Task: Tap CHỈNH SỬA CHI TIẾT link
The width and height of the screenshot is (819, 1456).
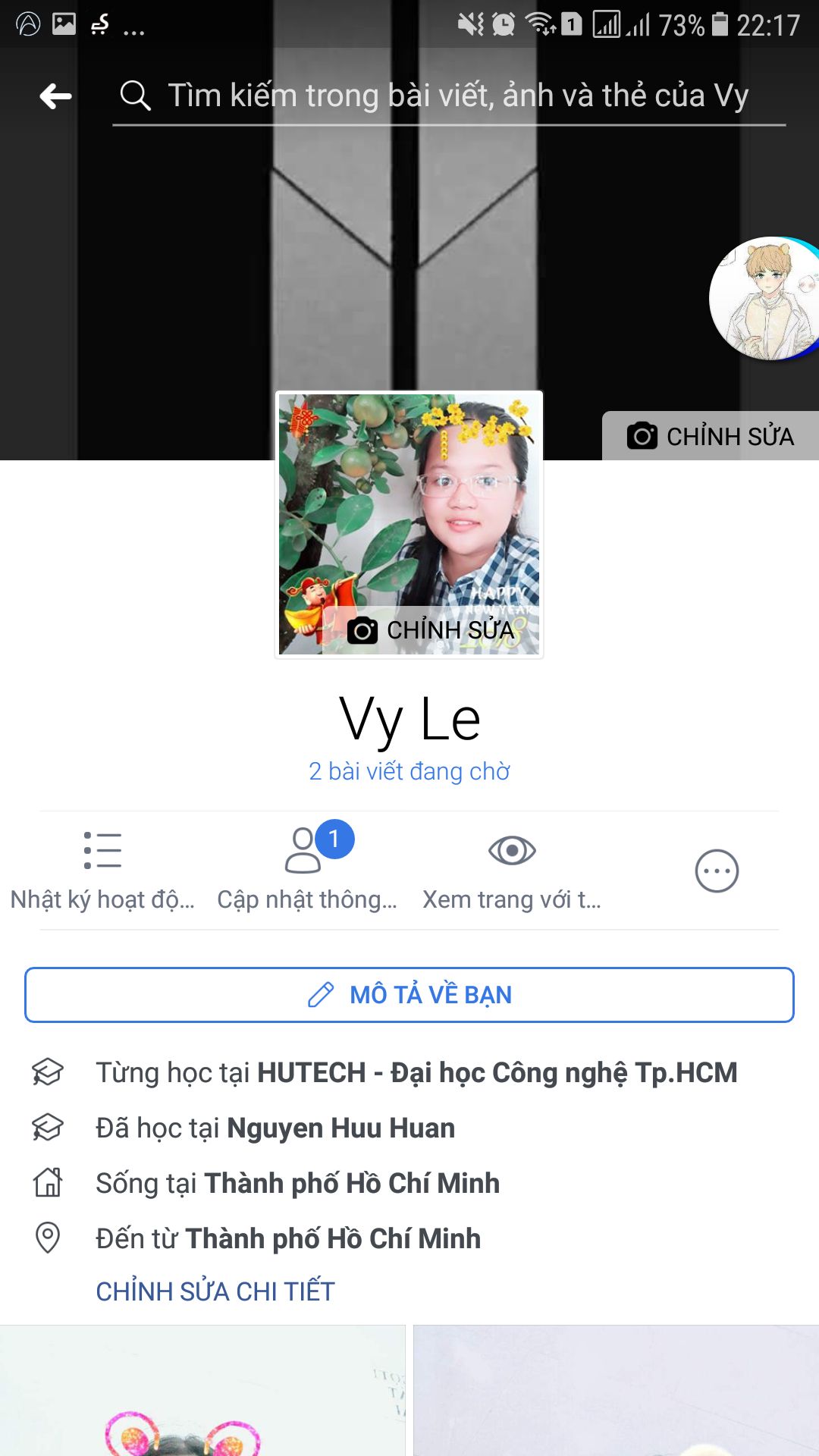Action: click(x=215, y=1291)
